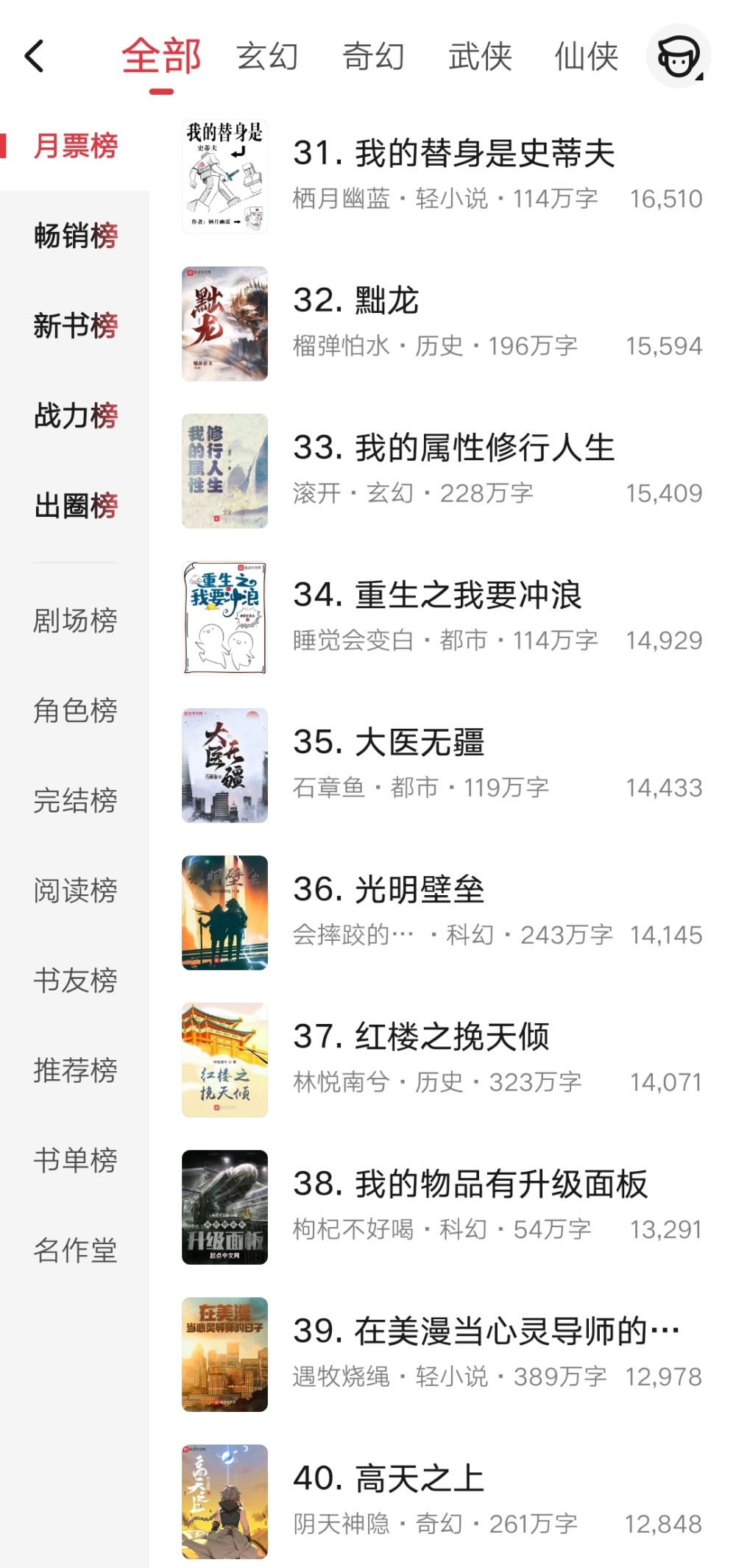Show the 推荐榜 ranking
This screenshot has height=1568, width=736.
pos(75,1070)
